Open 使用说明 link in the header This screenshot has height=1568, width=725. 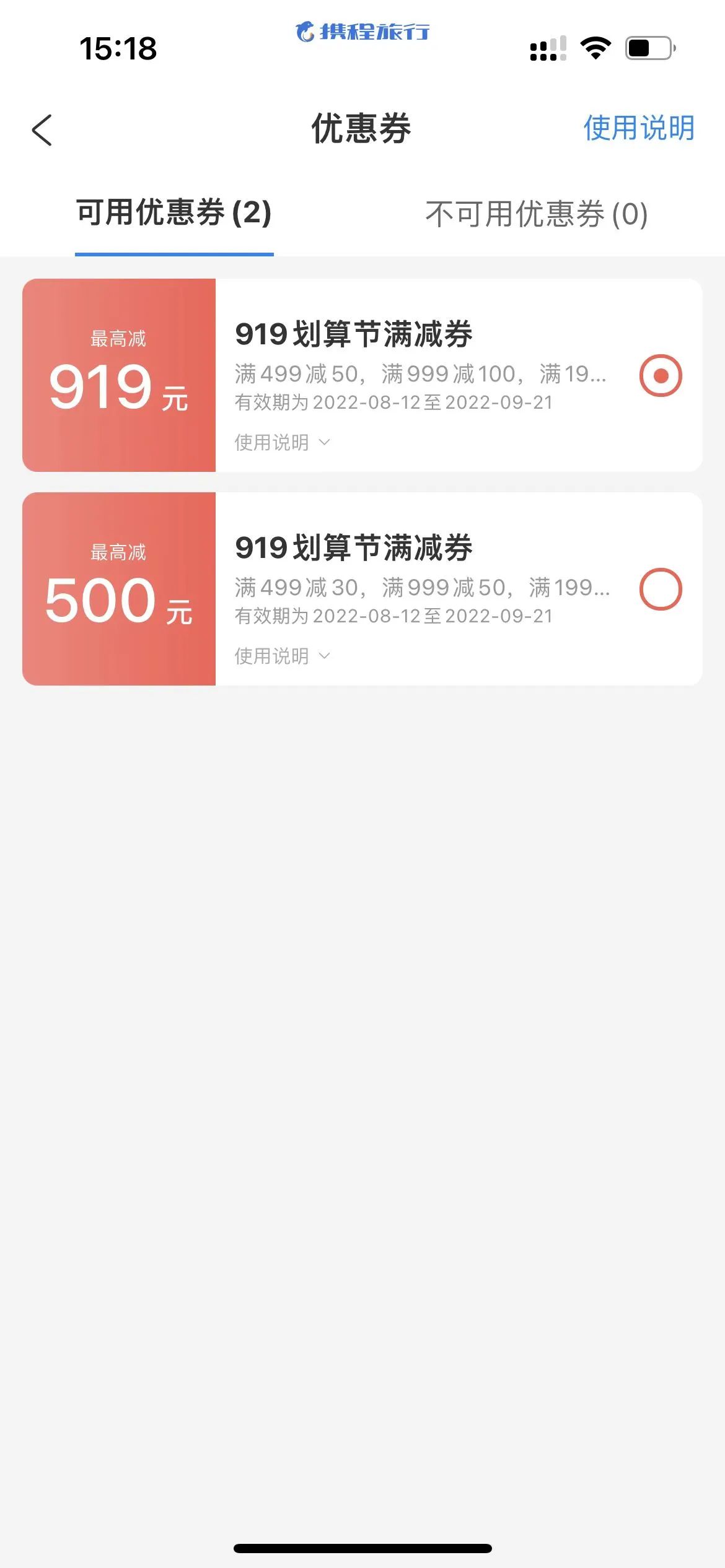[x=639, y=128]
